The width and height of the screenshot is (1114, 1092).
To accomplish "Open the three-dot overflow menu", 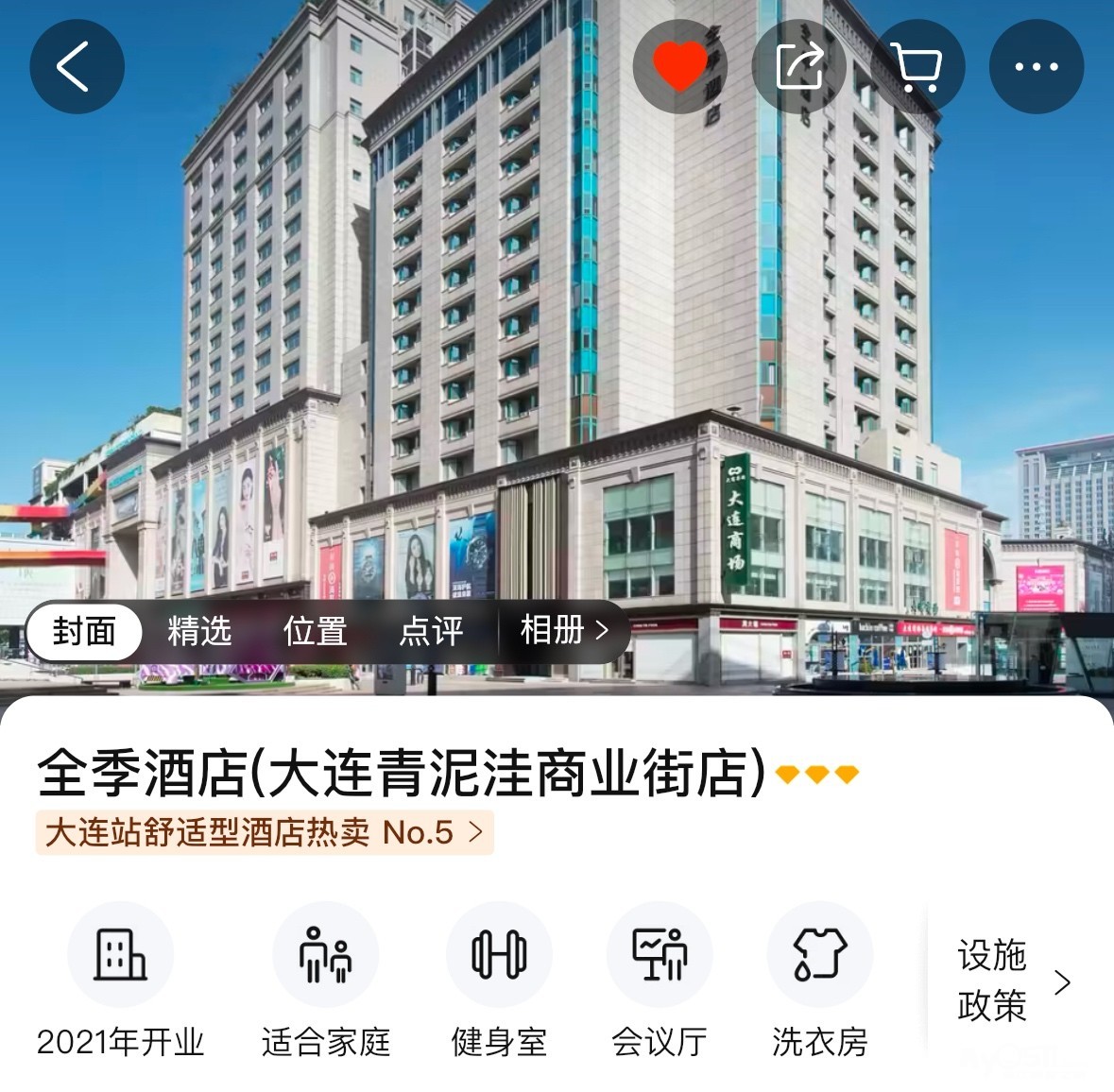I will click(x=1036, y=67).
